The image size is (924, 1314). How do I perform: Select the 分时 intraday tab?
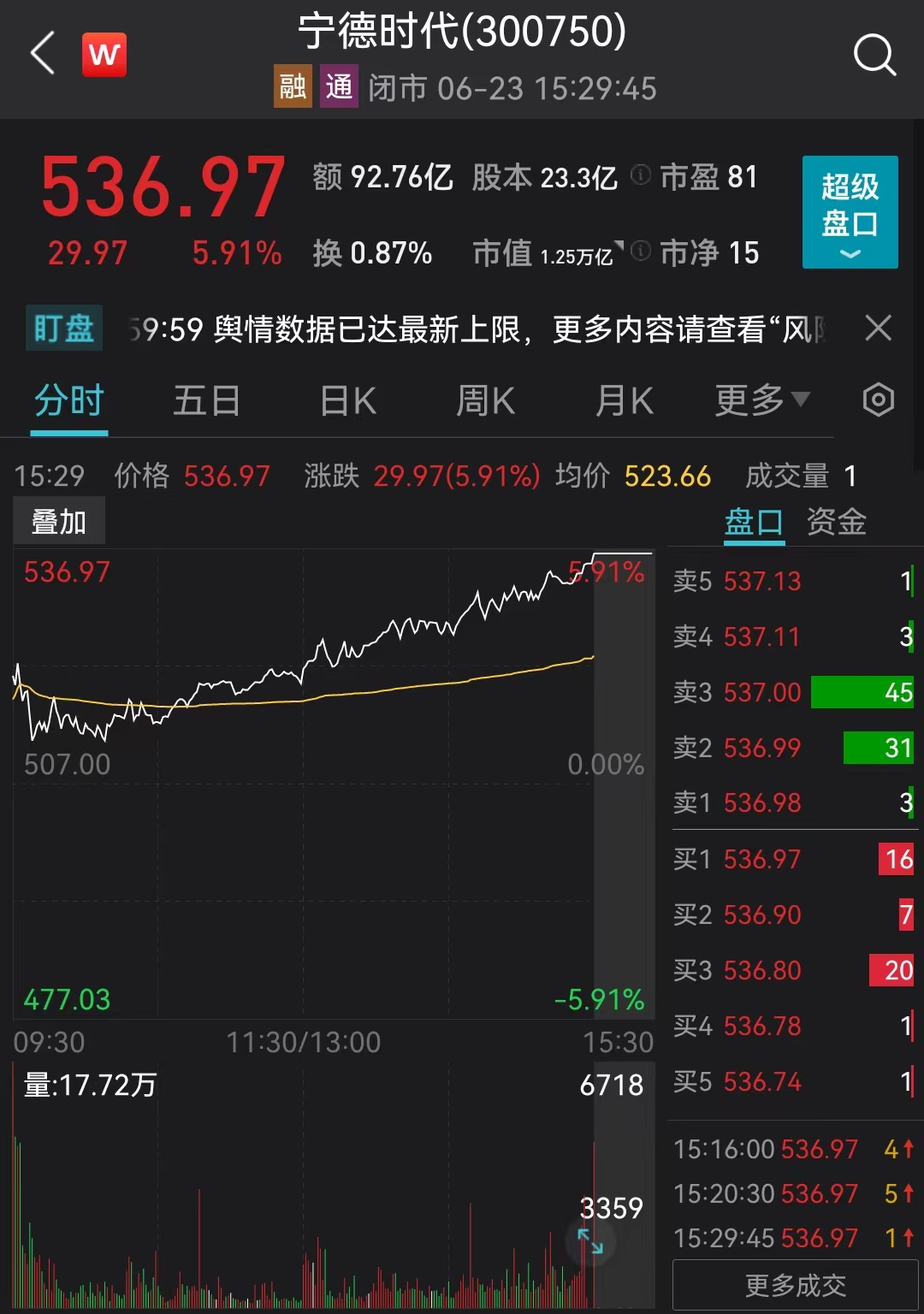69,400
